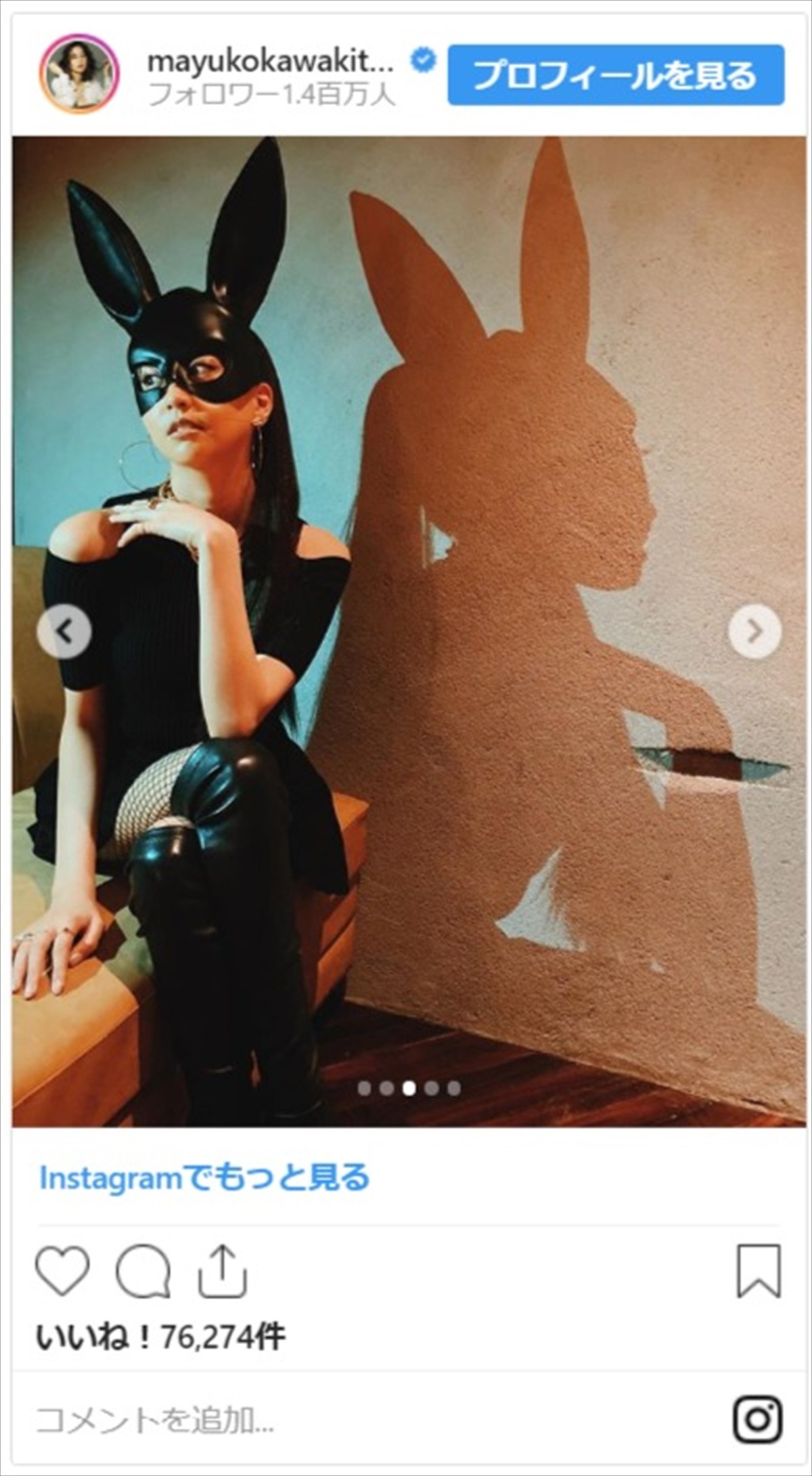Tap the プロフィールを見る button
The width and height of the screenshot is (812, 1476).
tap(615, 75)
